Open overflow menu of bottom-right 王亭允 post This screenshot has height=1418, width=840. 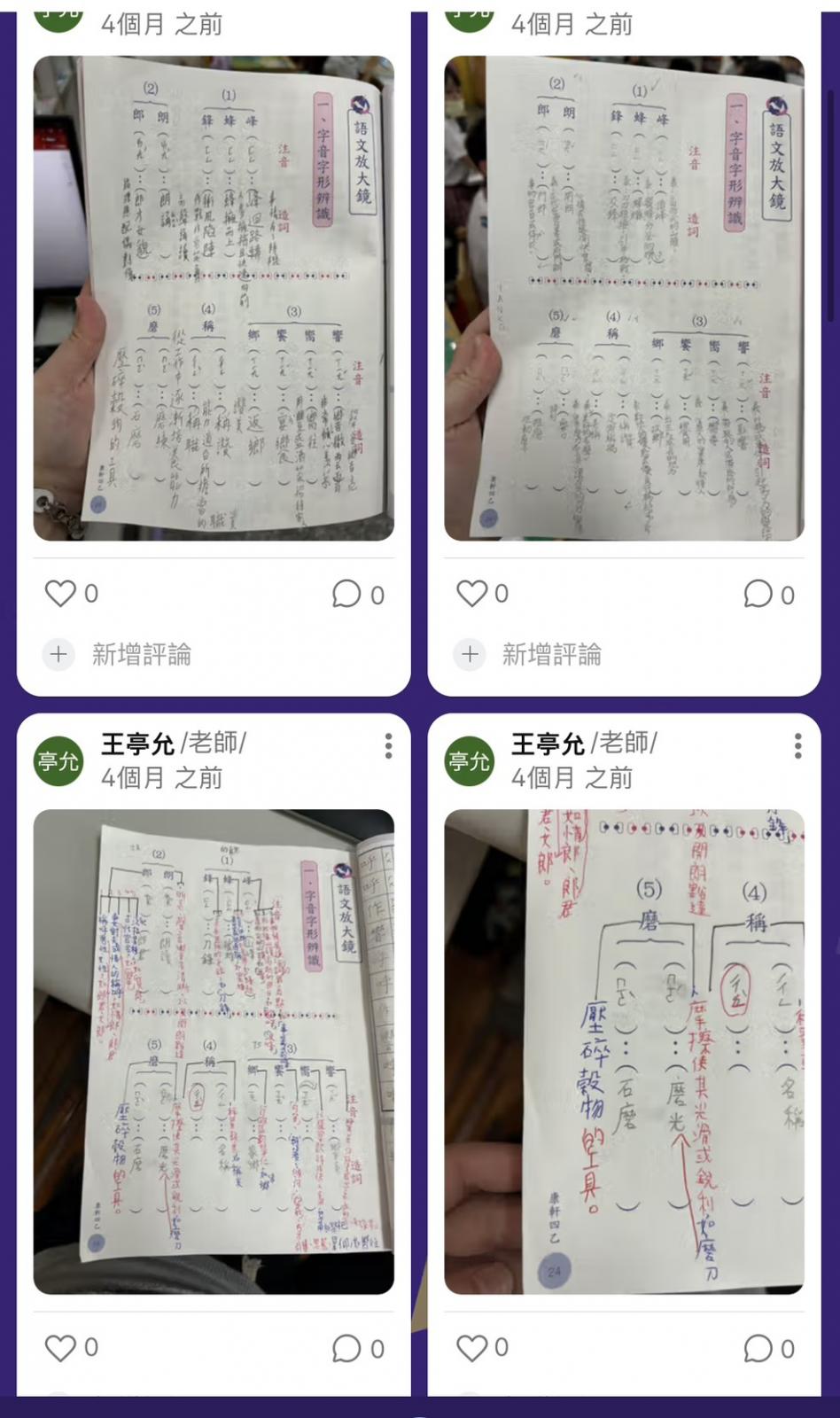click(798, 746)
